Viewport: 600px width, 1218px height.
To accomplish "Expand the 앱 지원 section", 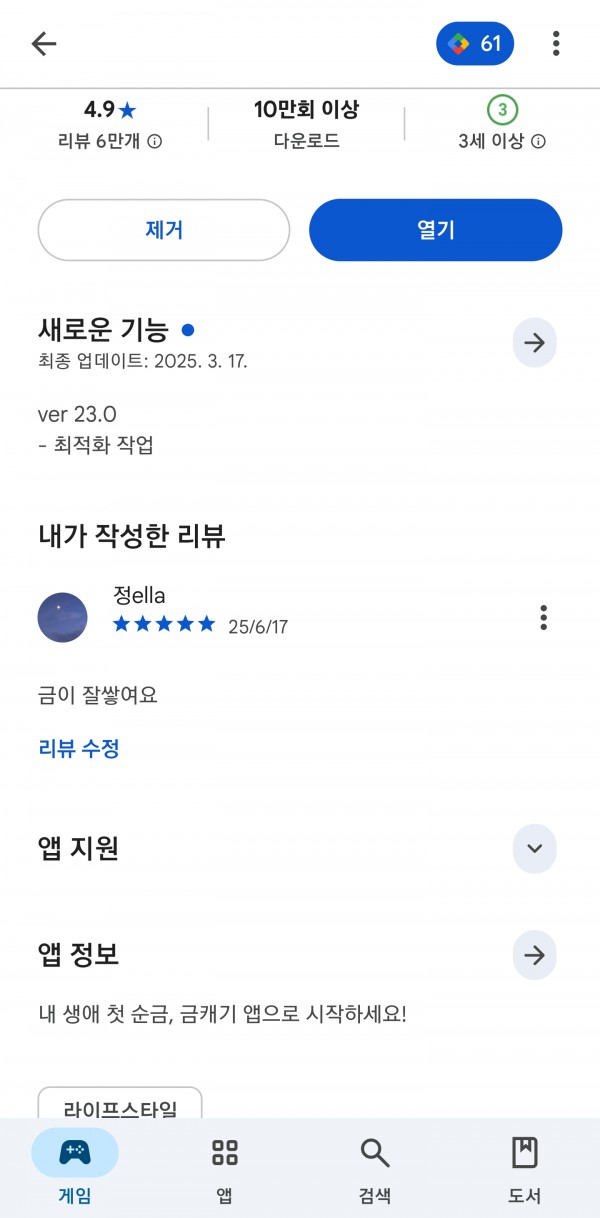I will [x=534, y=849].
